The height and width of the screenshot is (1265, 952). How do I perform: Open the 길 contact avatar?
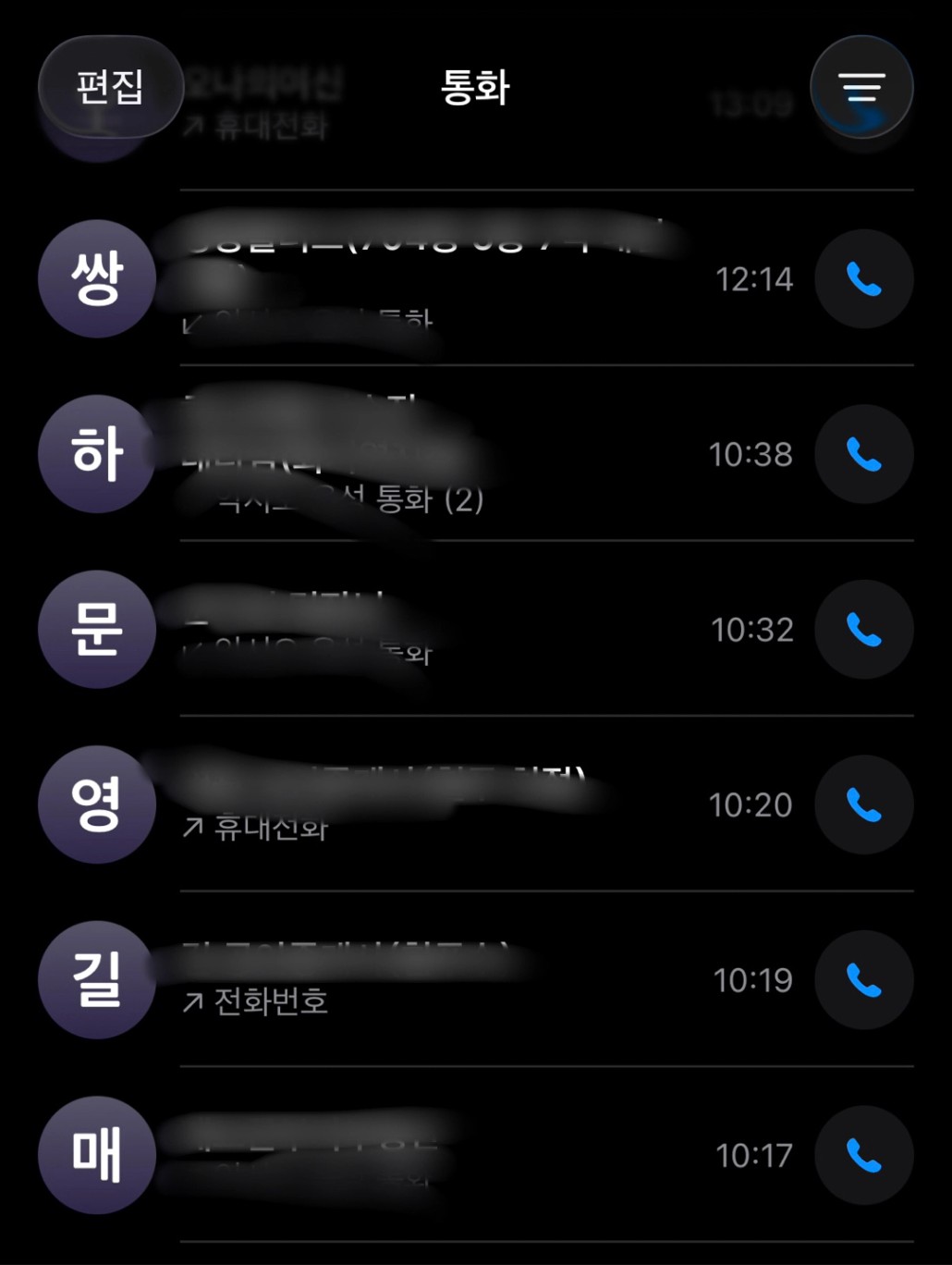click(97, 979)
